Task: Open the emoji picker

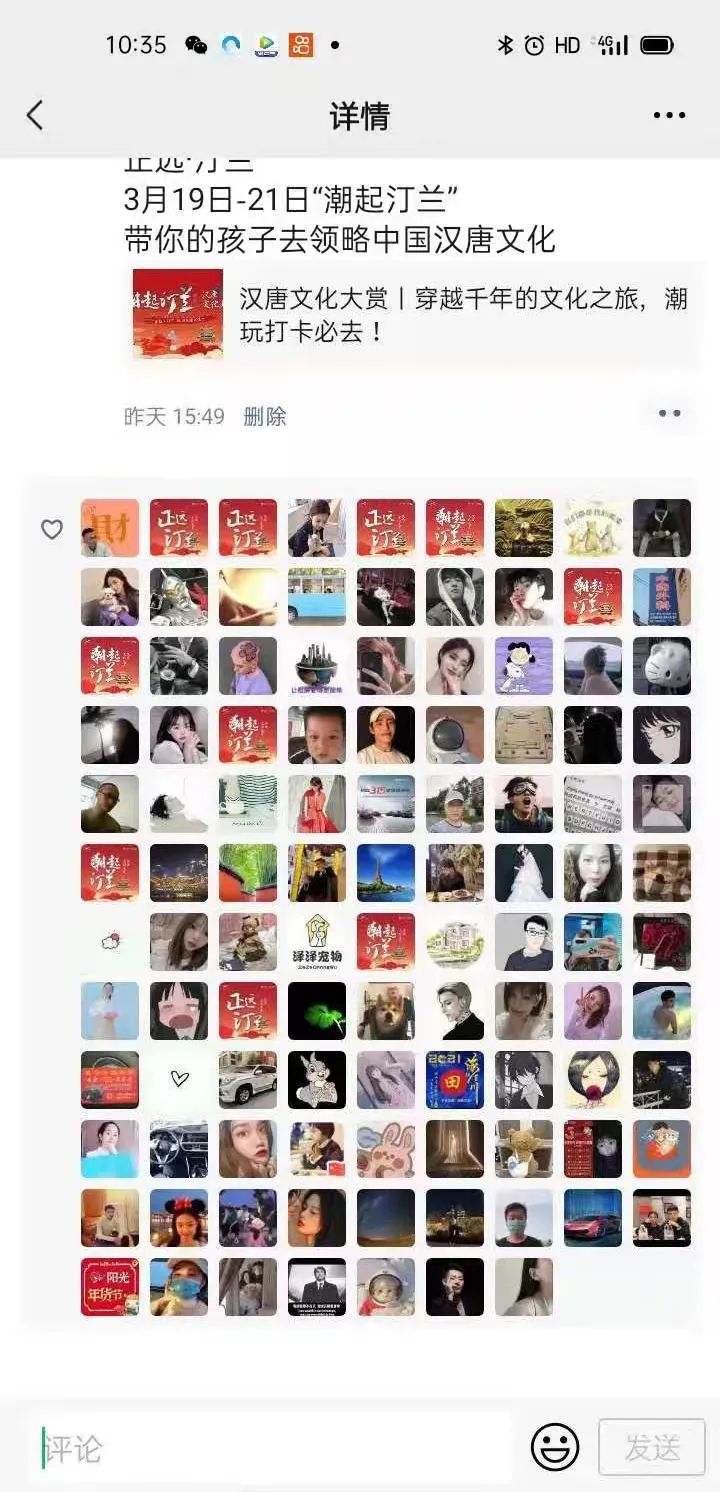Action: (x=555, y=1447)
